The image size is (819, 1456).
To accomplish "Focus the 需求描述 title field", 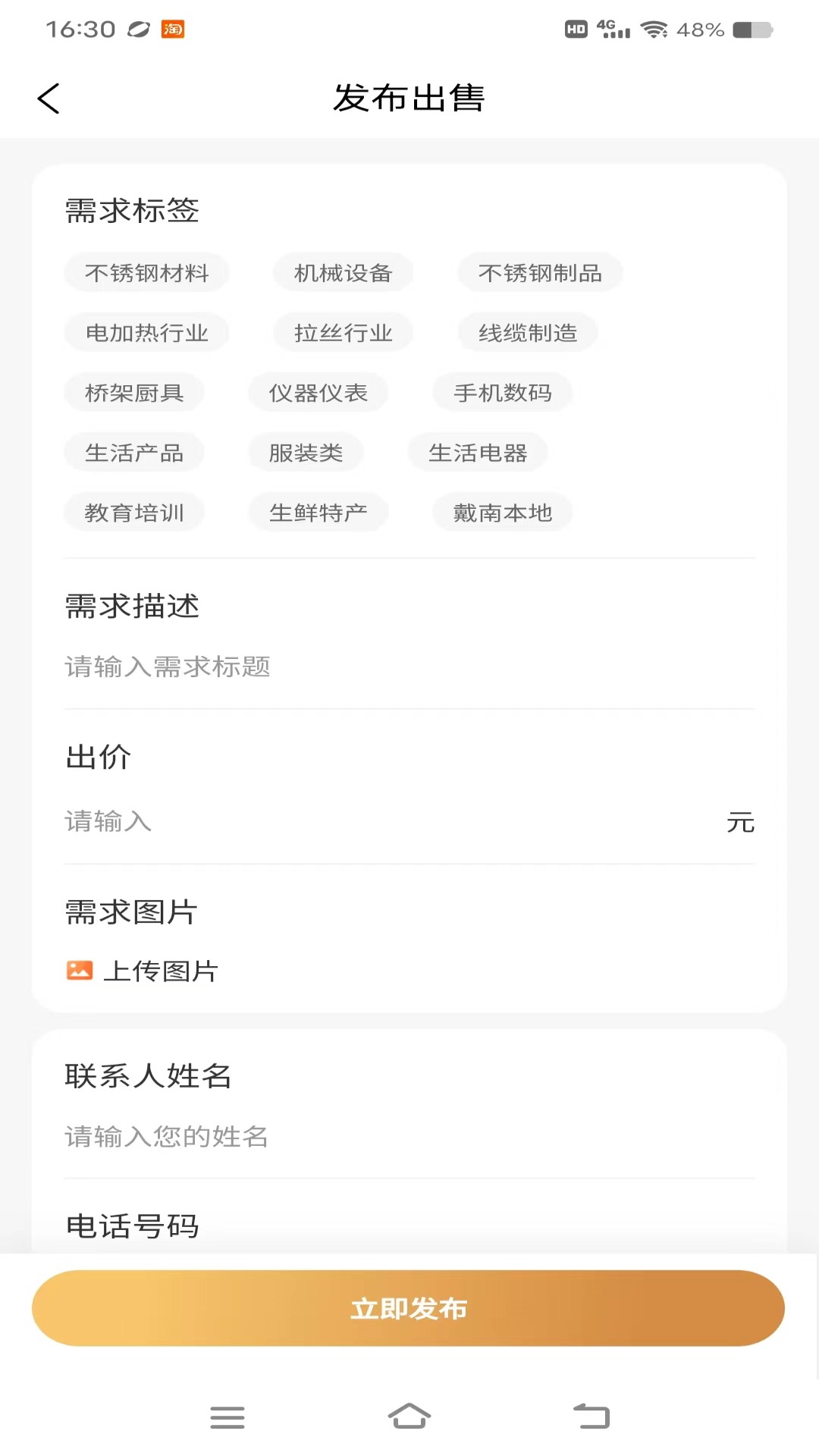I will click(x=409, y=667).
